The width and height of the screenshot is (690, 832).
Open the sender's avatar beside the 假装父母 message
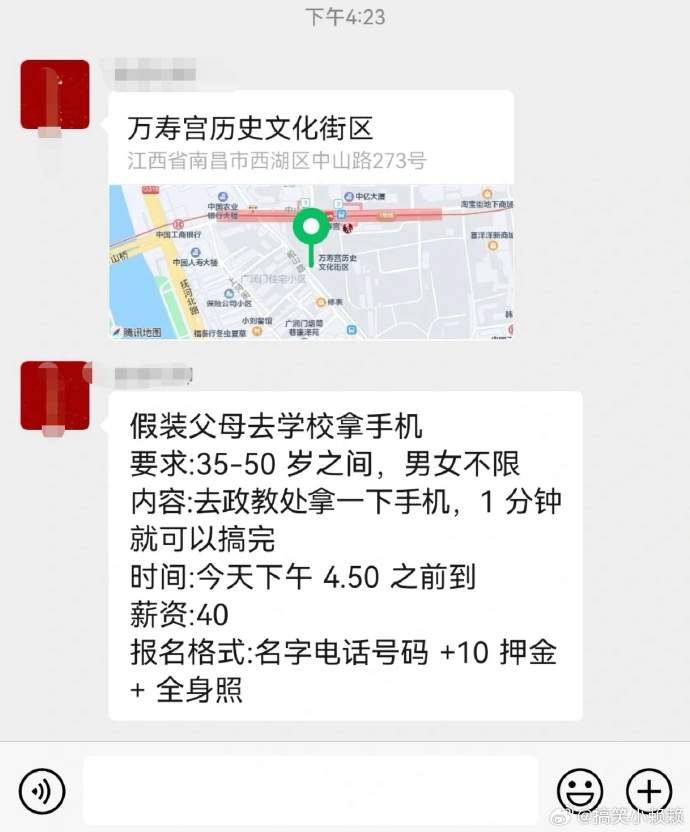(x=54, y=396)
